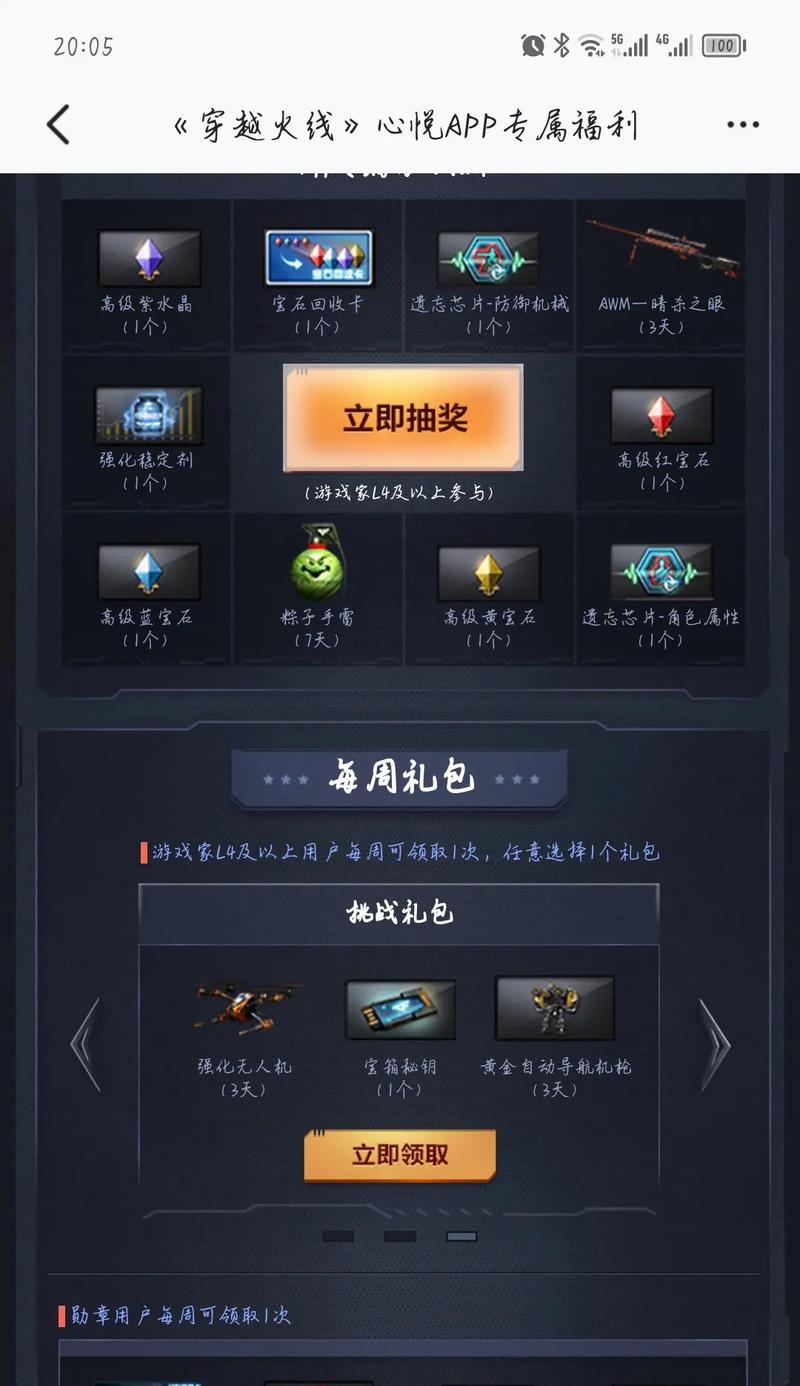Claim the weekly pack with 立即领取

(x=400, y=1156)
